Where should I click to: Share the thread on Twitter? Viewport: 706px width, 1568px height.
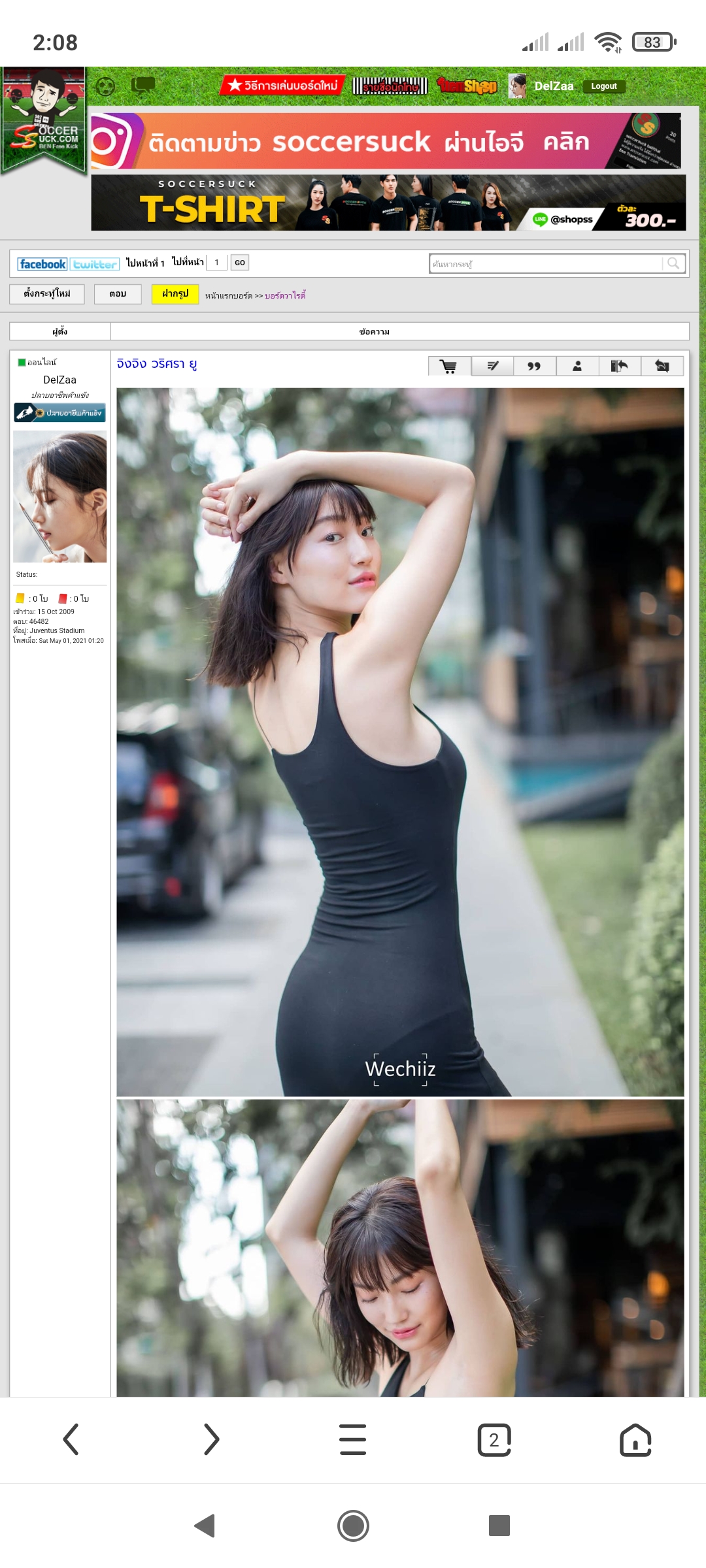tap(95, 264)
